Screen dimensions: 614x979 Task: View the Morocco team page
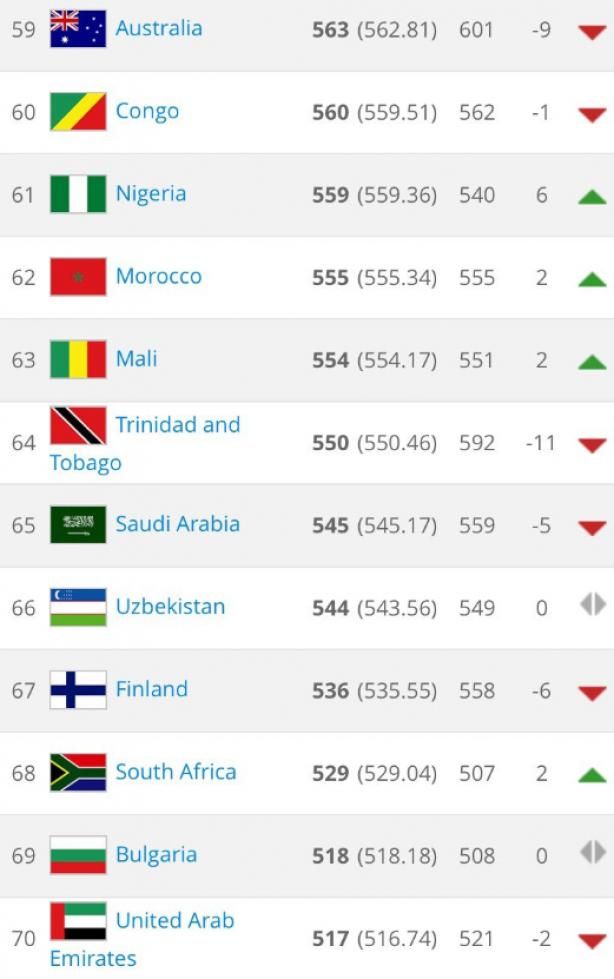coord(158,276)
